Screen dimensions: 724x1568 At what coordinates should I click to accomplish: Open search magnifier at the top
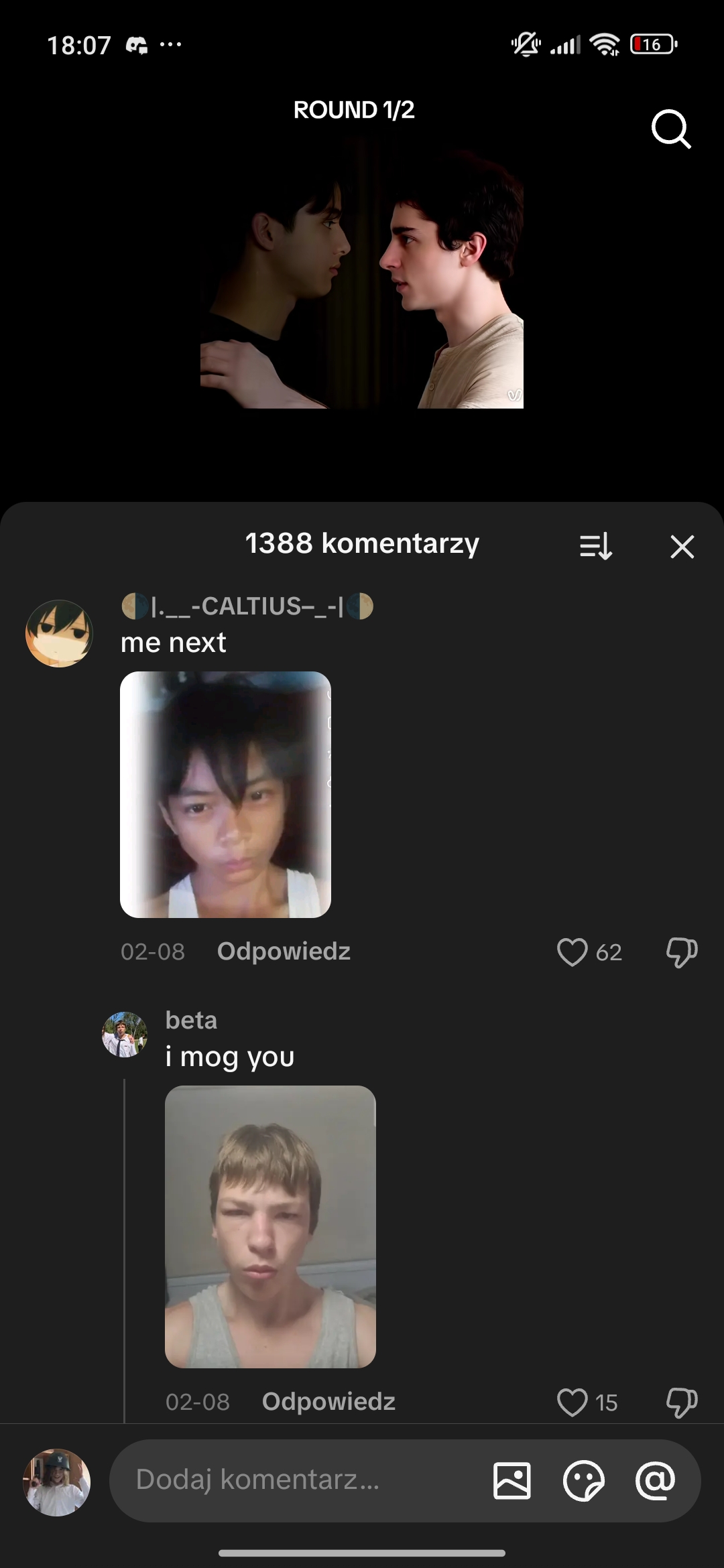[x=670, y=129]
